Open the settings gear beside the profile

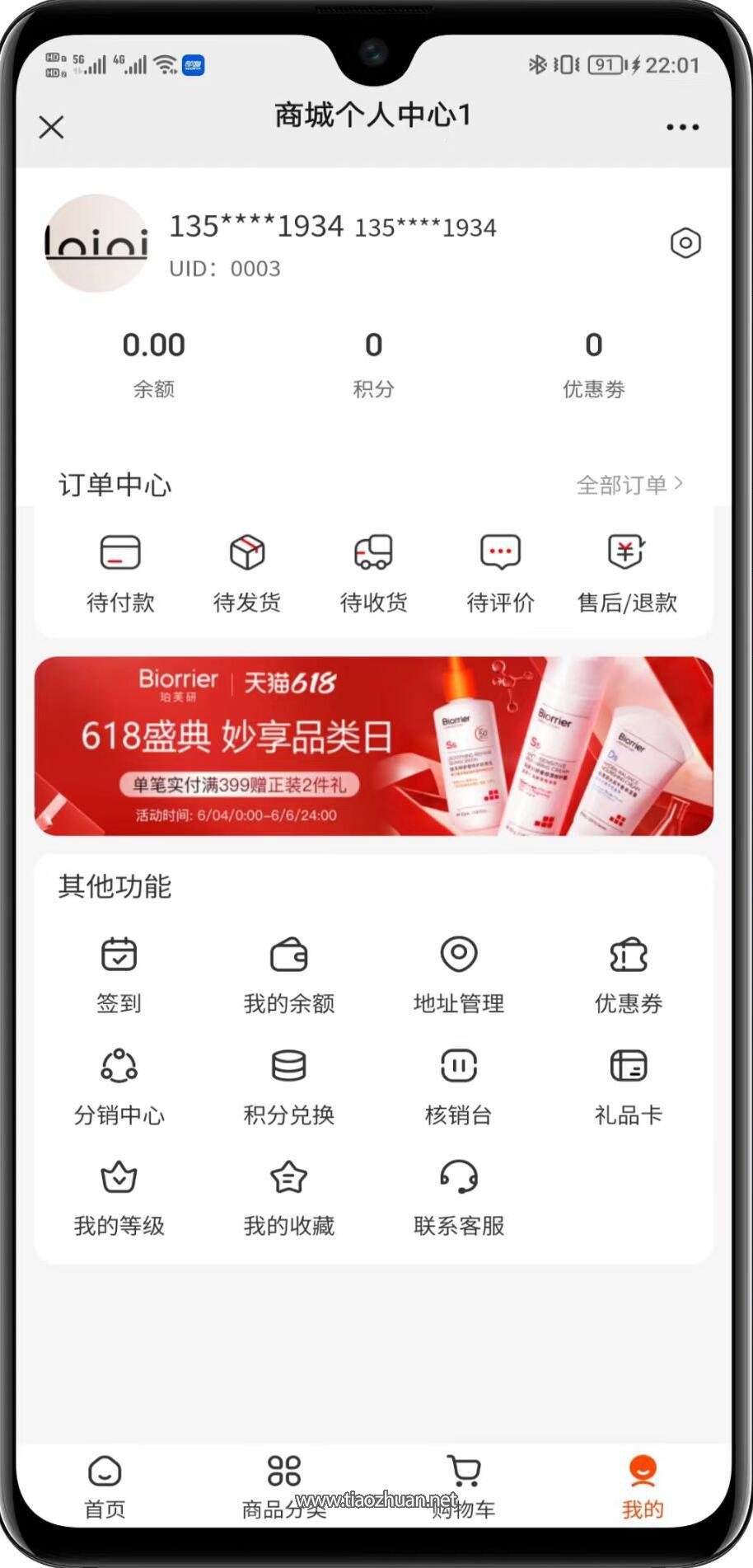tap(686, 243)
